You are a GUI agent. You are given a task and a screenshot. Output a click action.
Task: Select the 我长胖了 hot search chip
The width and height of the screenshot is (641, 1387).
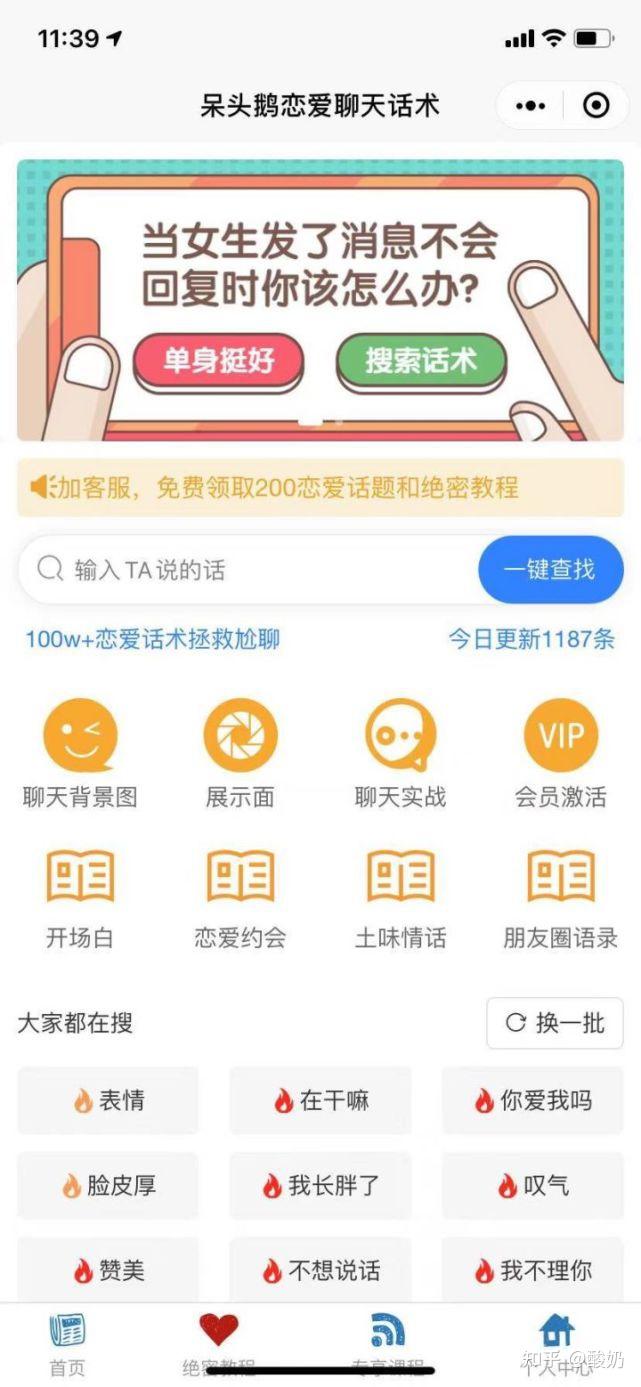(320, 1186)
